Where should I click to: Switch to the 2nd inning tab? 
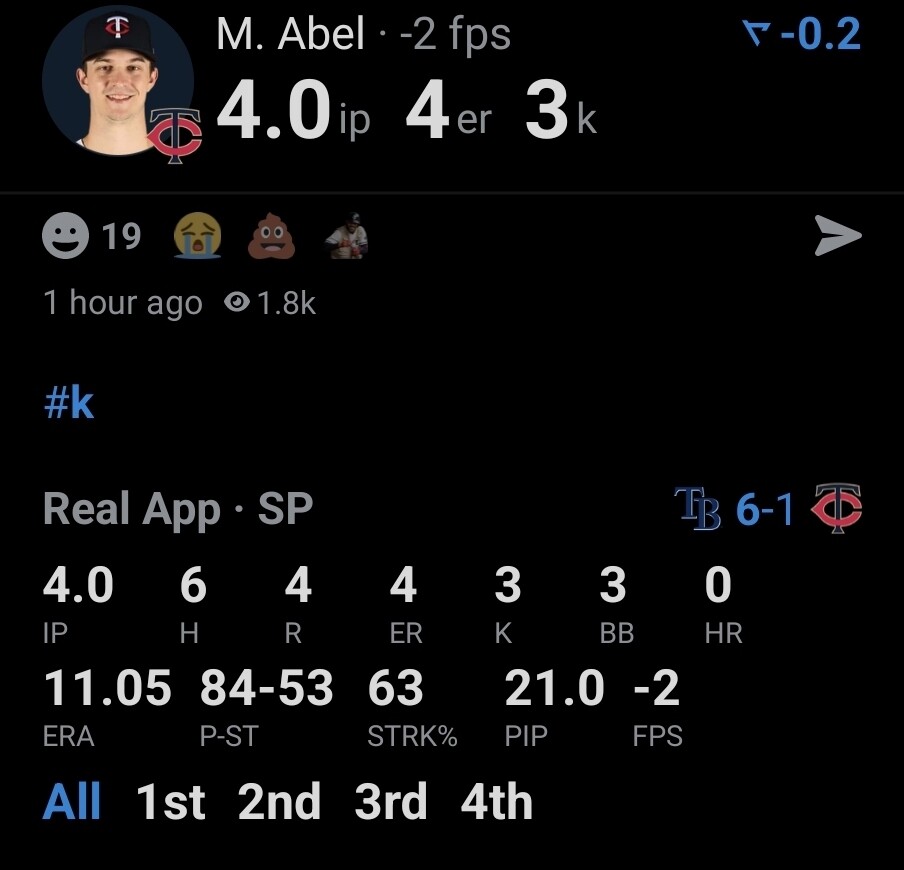[279, 802]
